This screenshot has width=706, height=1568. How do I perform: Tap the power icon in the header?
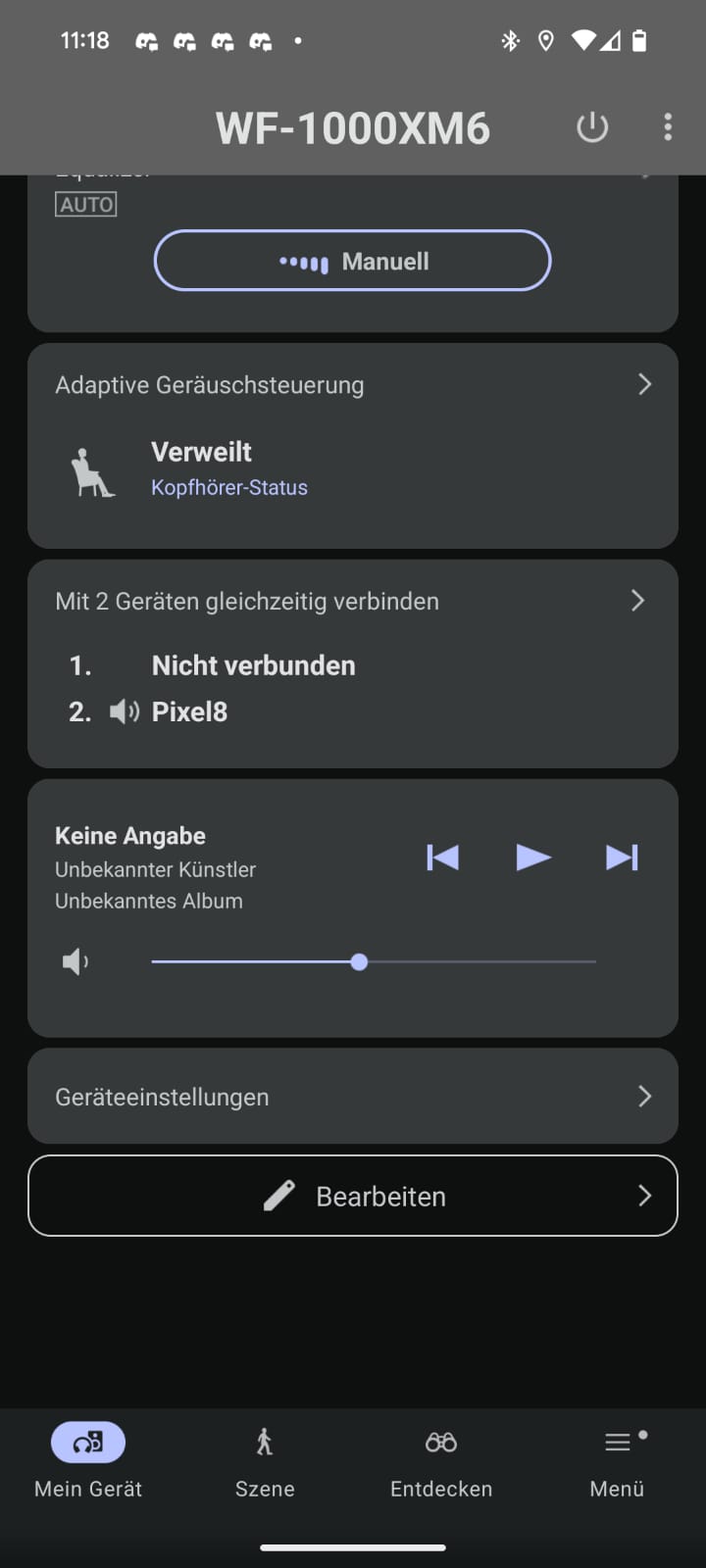pos(592,127)
